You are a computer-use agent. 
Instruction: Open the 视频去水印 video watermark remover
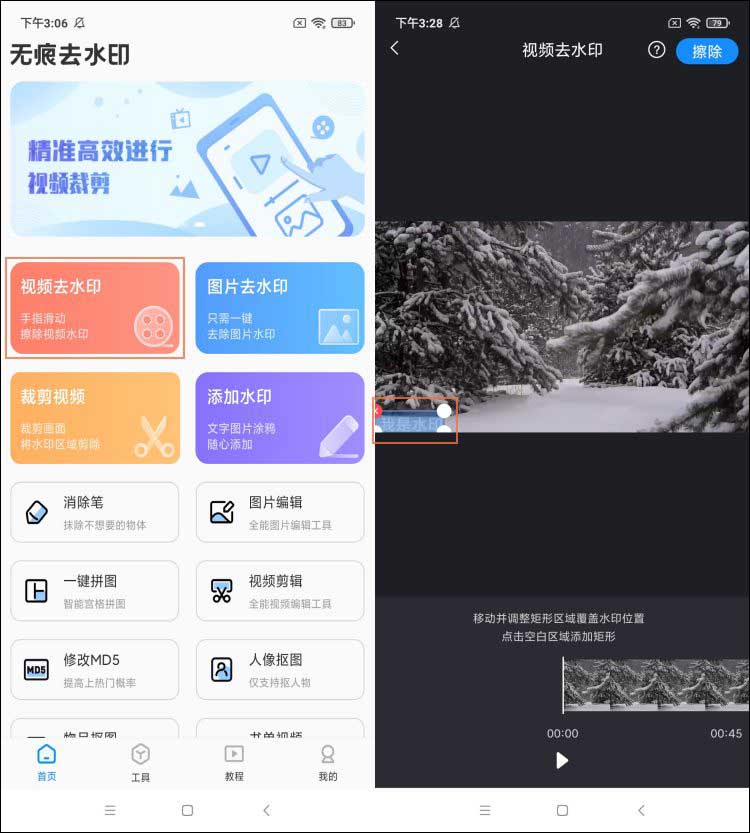click(x=95, y=308)
